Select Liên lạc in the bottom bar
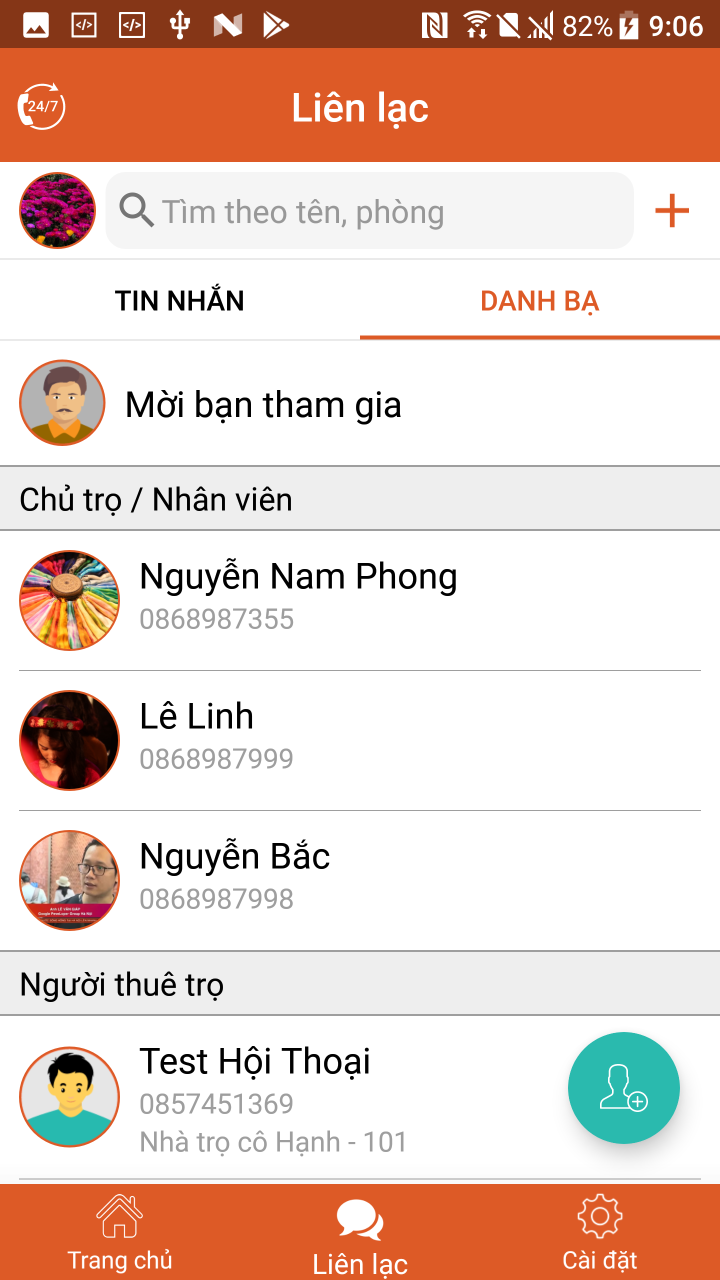This screenshot has width=720, height=1280. point(360,1236)
